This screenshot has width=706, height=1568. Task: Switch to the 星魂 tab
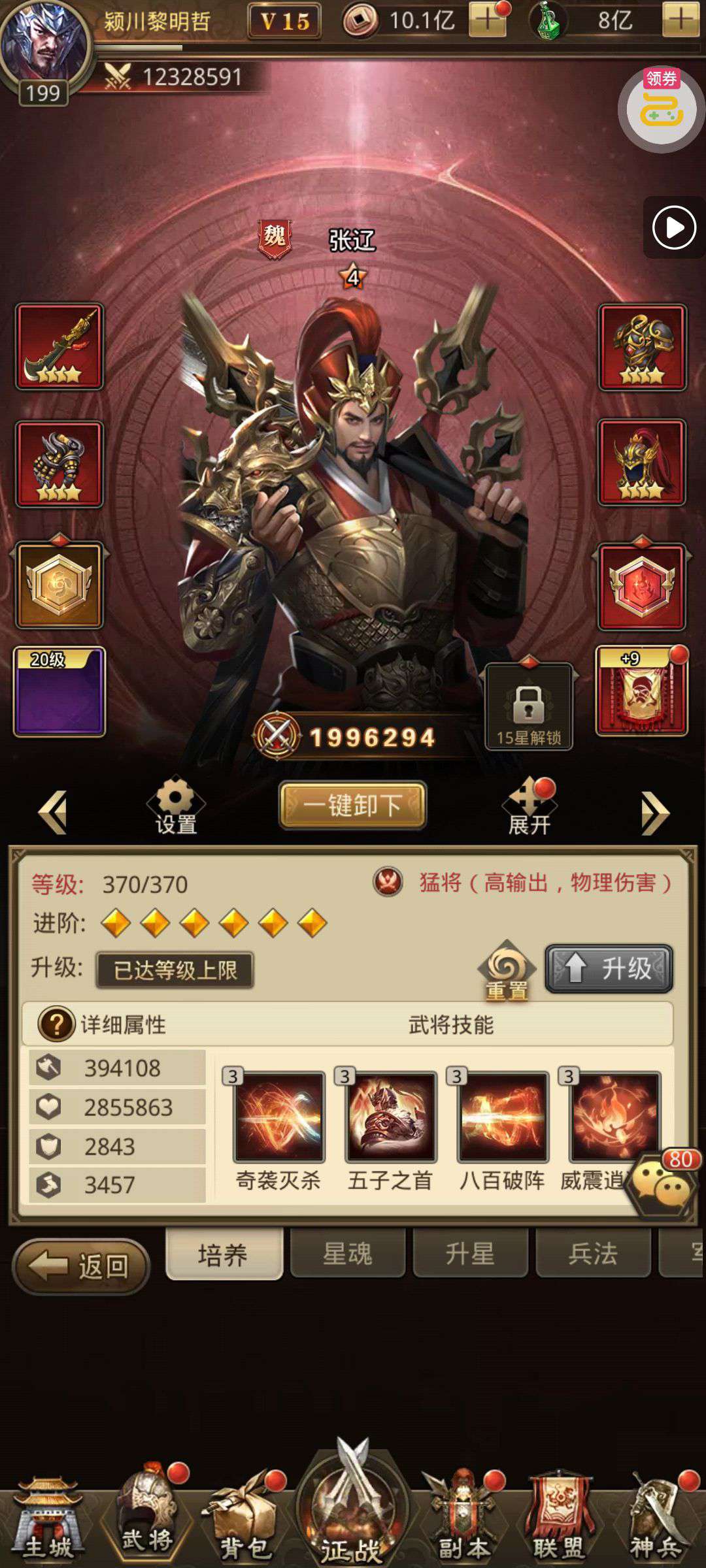347,1253
